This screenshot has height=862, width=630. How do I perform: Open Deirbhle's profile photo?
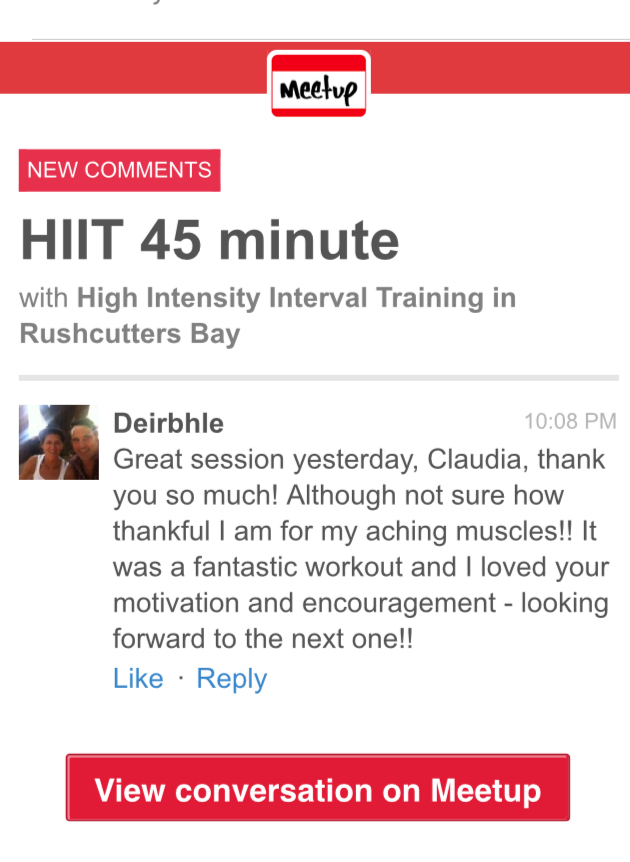click(x=59, y=442)
